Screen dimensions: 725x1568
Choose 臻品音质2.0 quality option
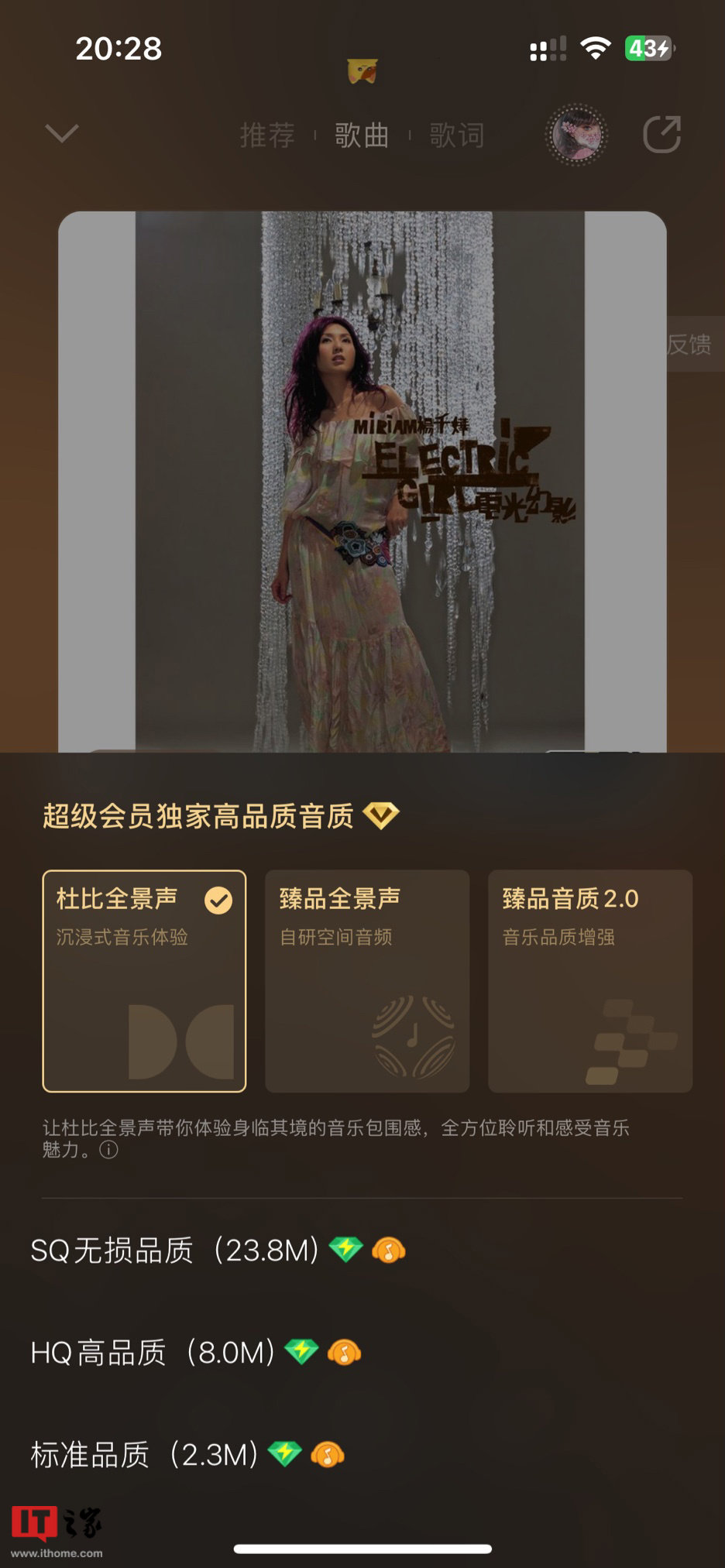coord(590,980)
